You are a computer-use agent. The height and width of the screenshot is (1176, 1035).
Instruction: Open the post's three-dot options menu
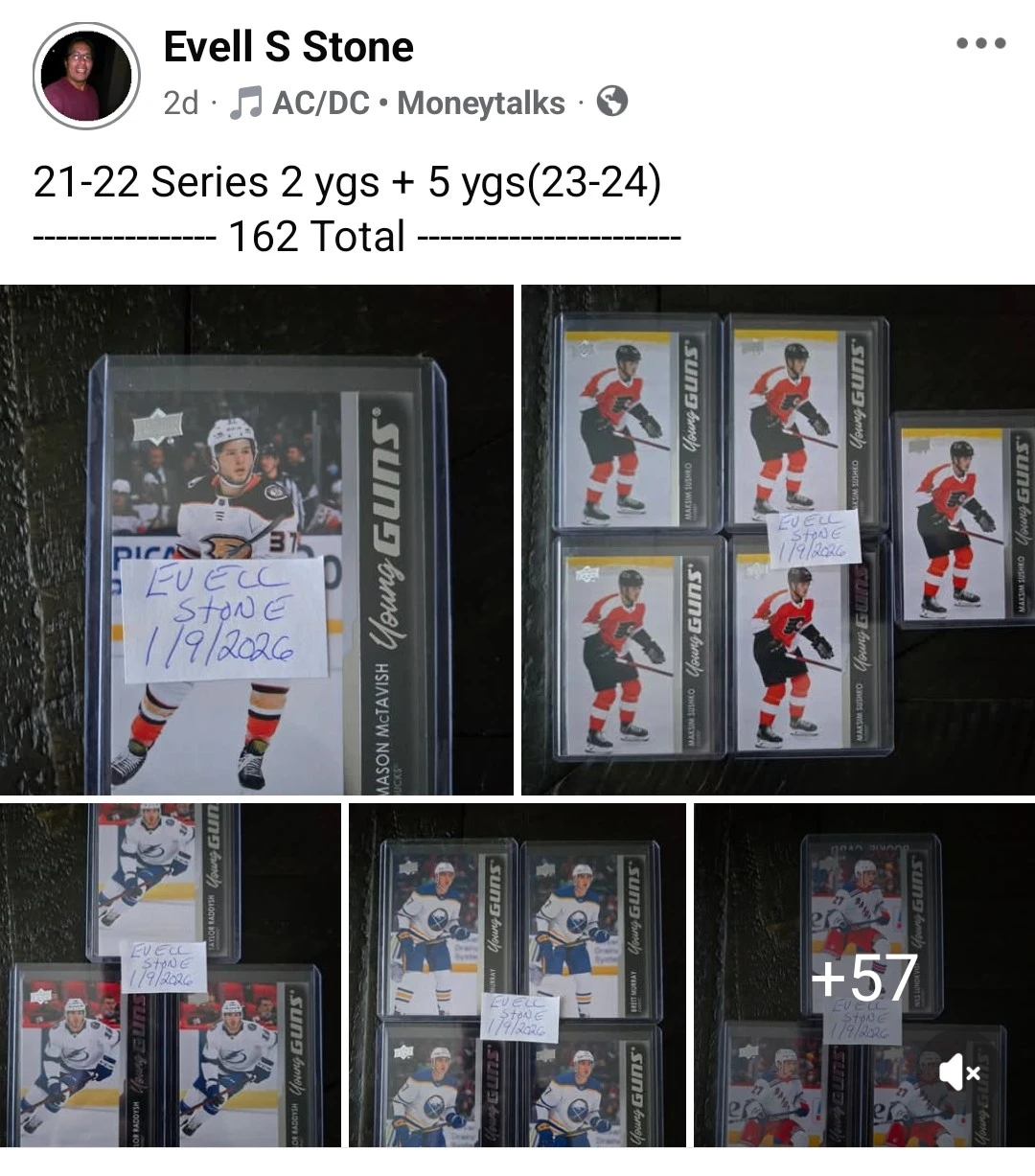(981, 43)
